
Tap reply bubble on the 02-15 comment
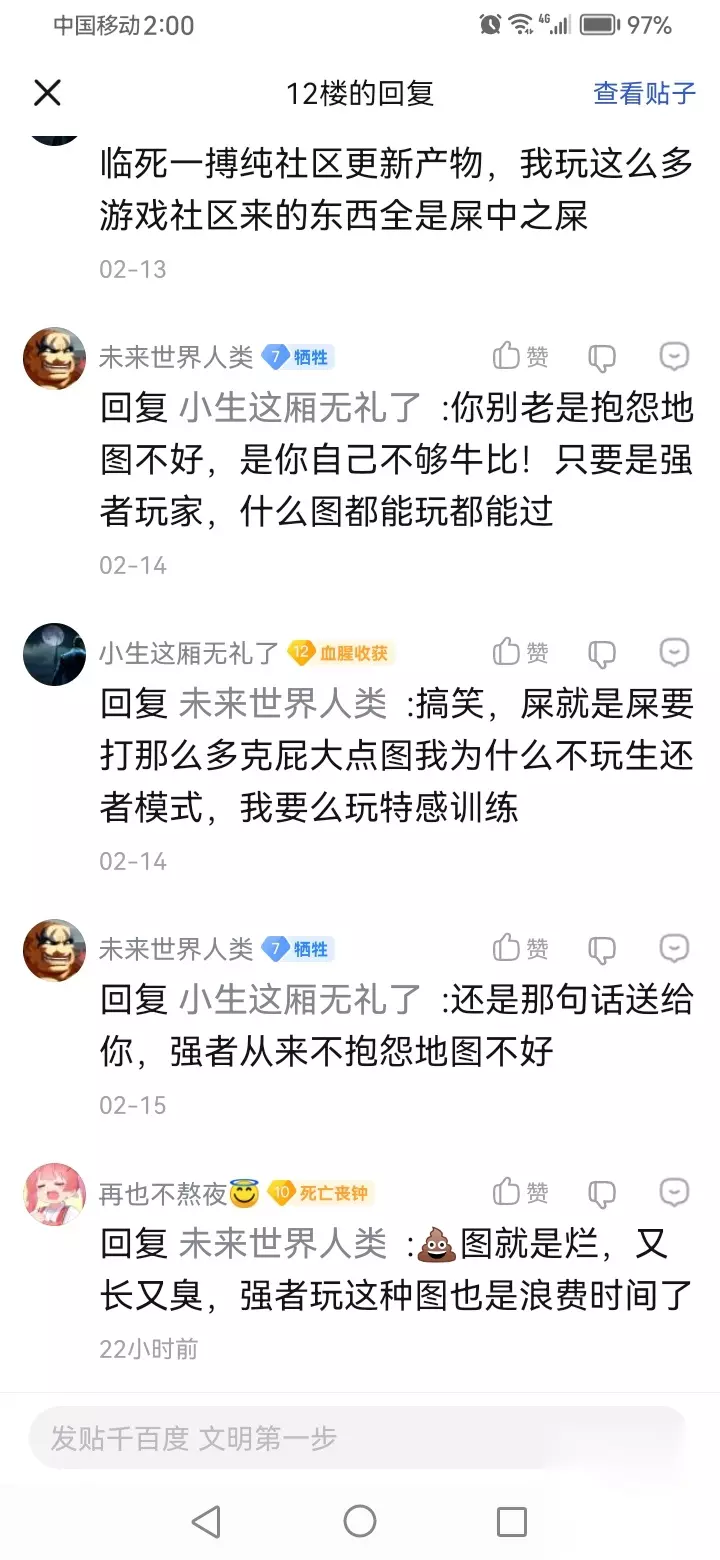click(x=675, y=949)
